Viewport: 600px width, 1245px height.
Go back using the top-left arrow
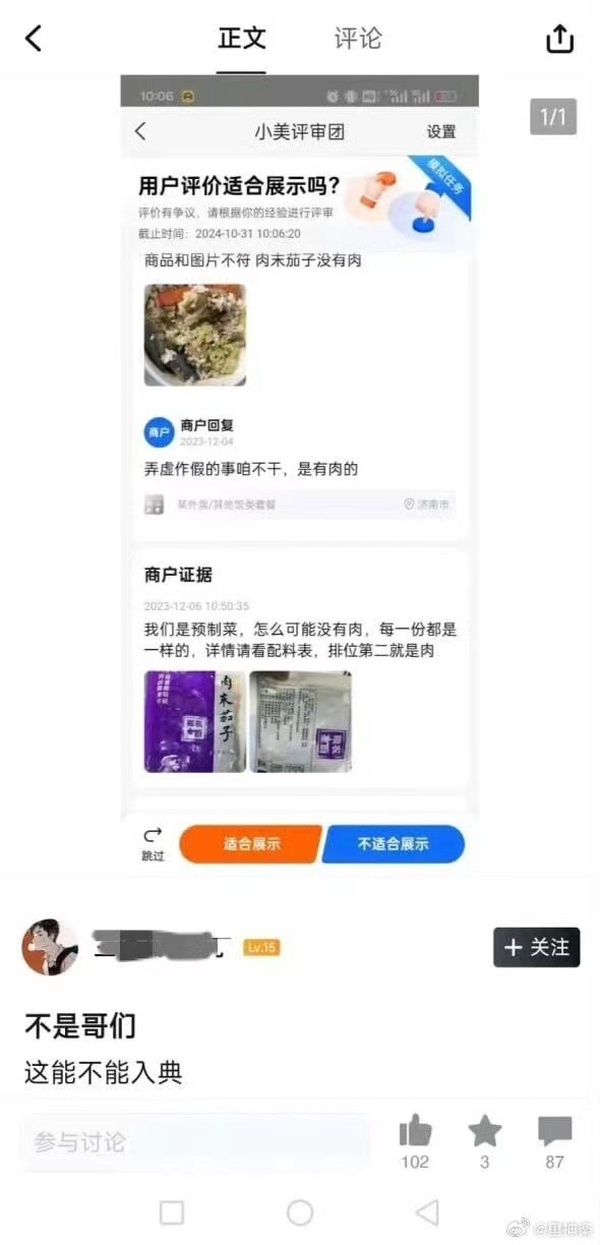34,39
